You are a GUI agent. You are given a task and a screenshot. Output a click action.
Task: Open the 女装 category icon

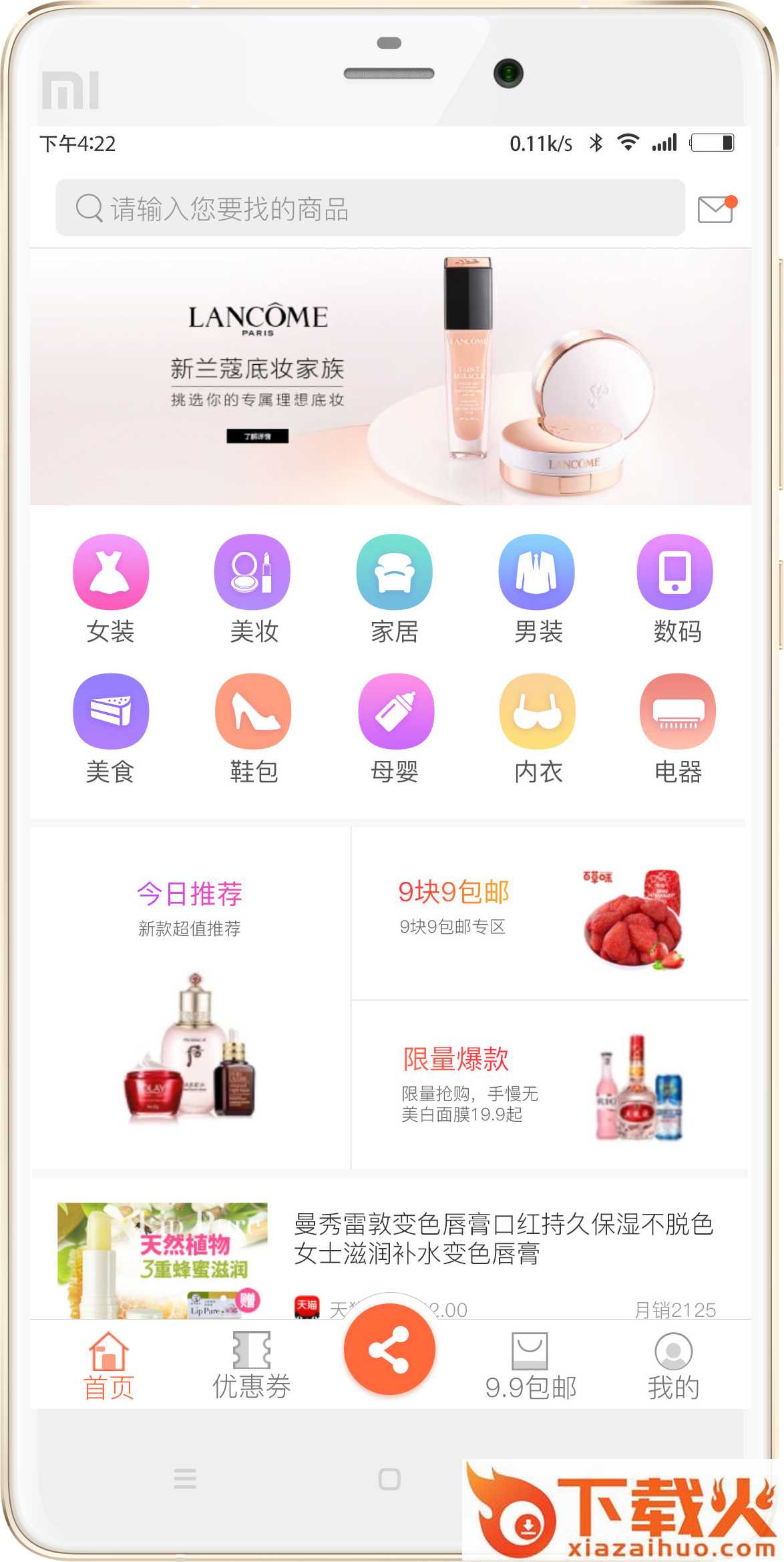(x=111, y=573)
